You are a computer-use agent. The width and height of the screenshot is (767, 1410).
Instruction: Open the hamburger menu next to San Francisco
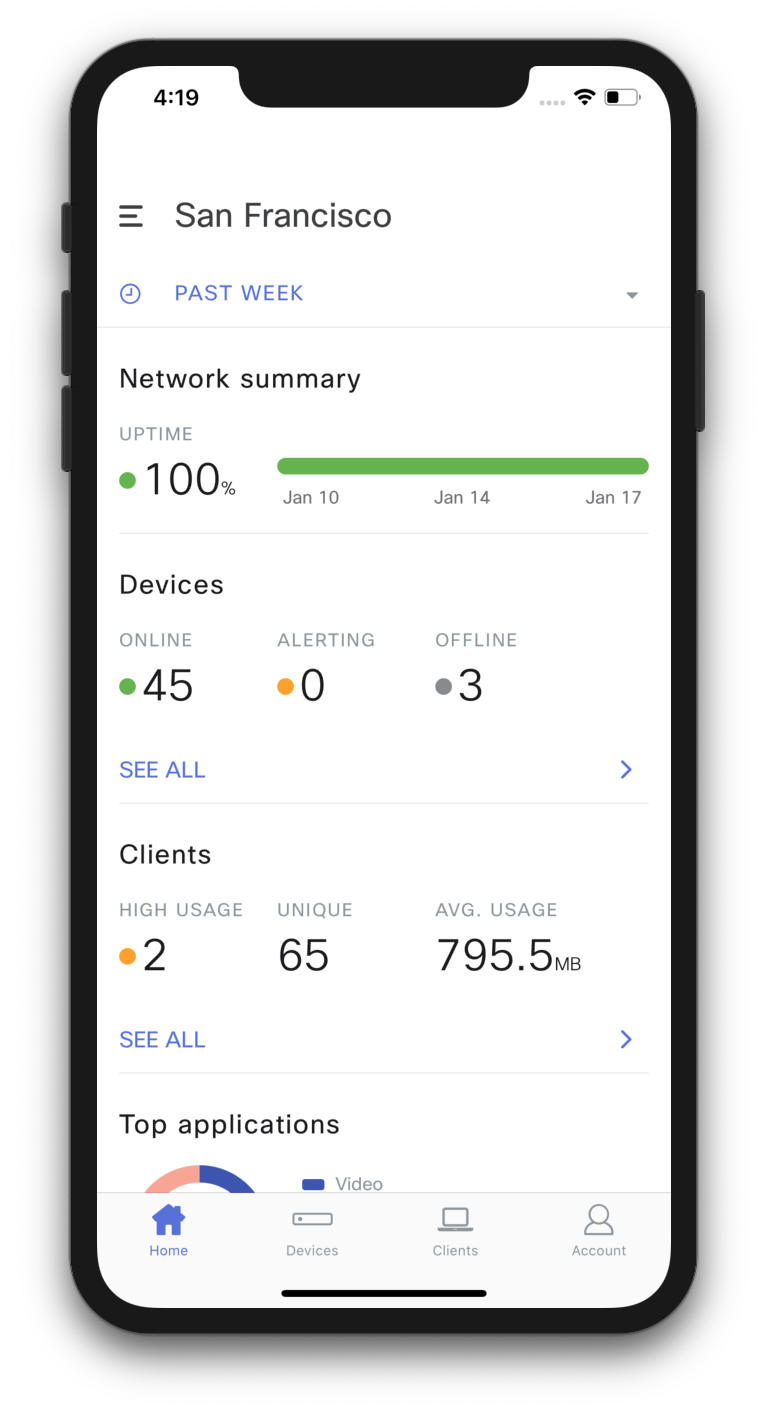coord(131,216)
